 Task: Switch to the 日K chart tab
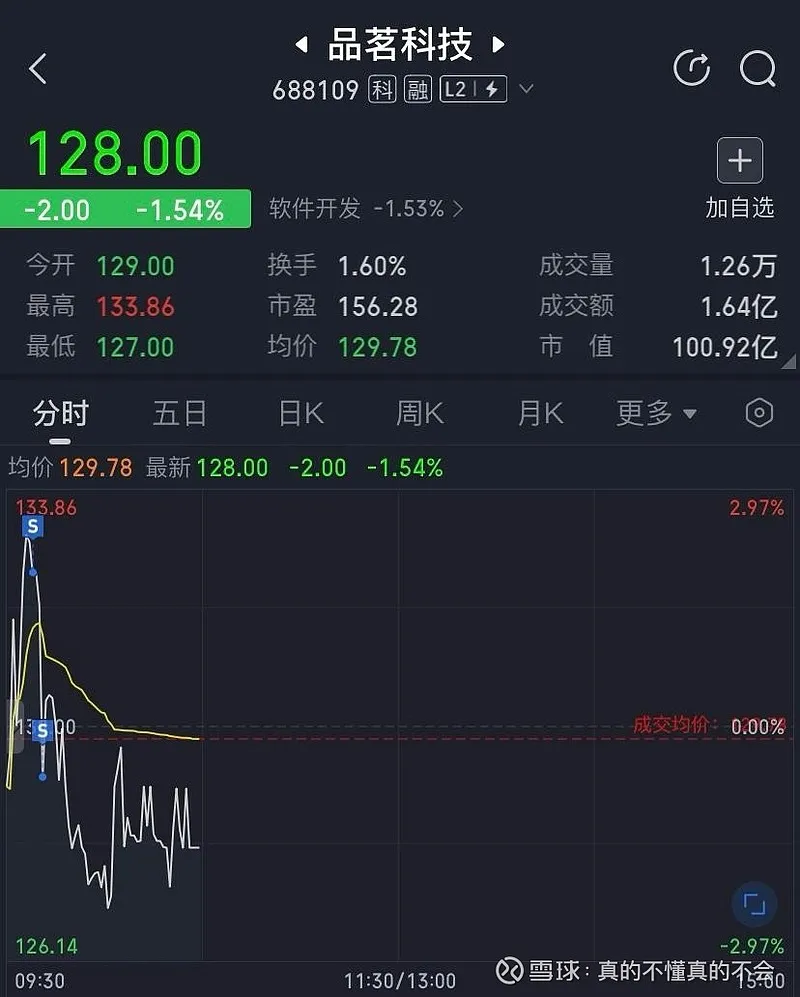(x=301, y=413)
